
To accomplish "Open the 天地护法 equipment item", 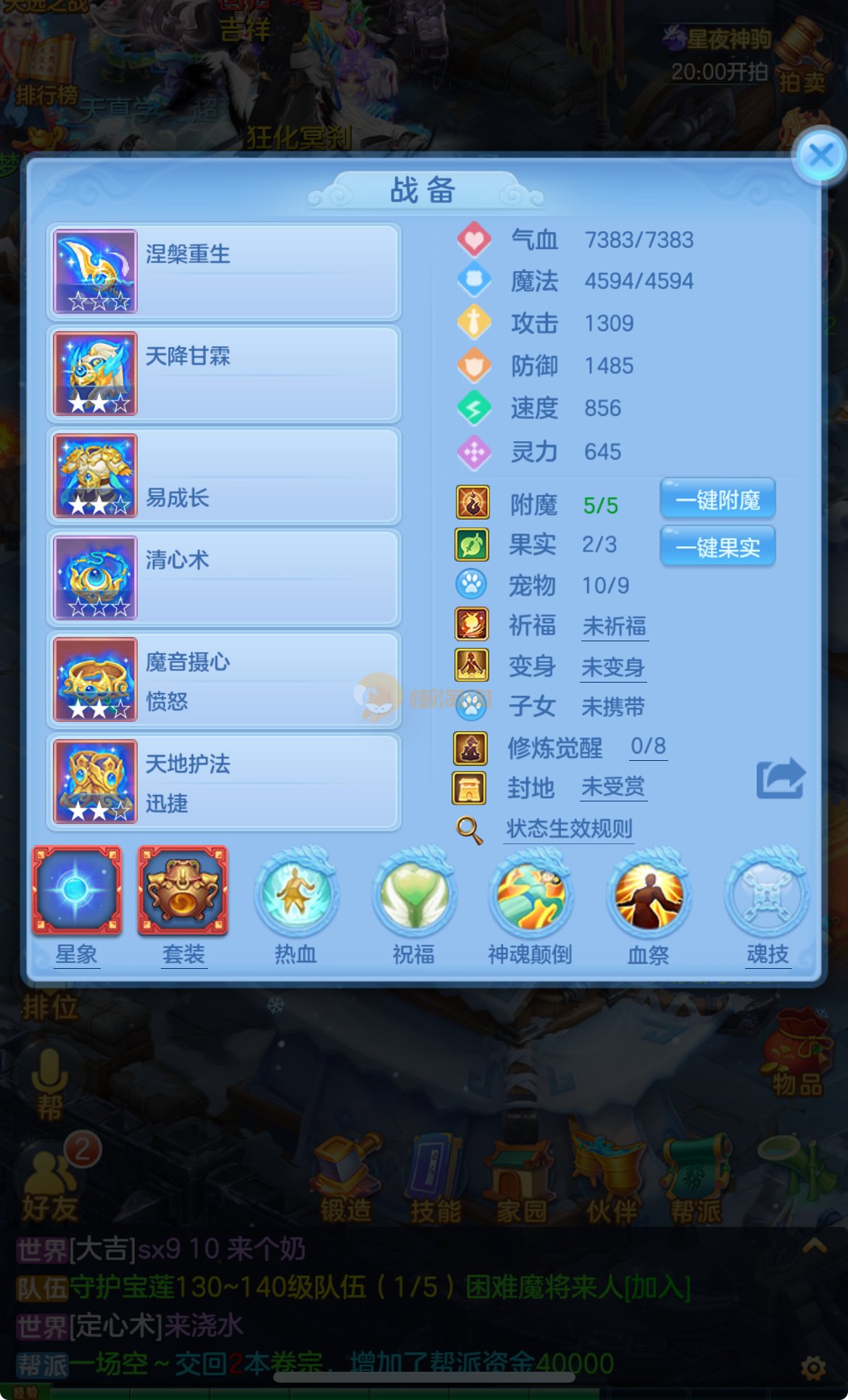I will [224, 781].
